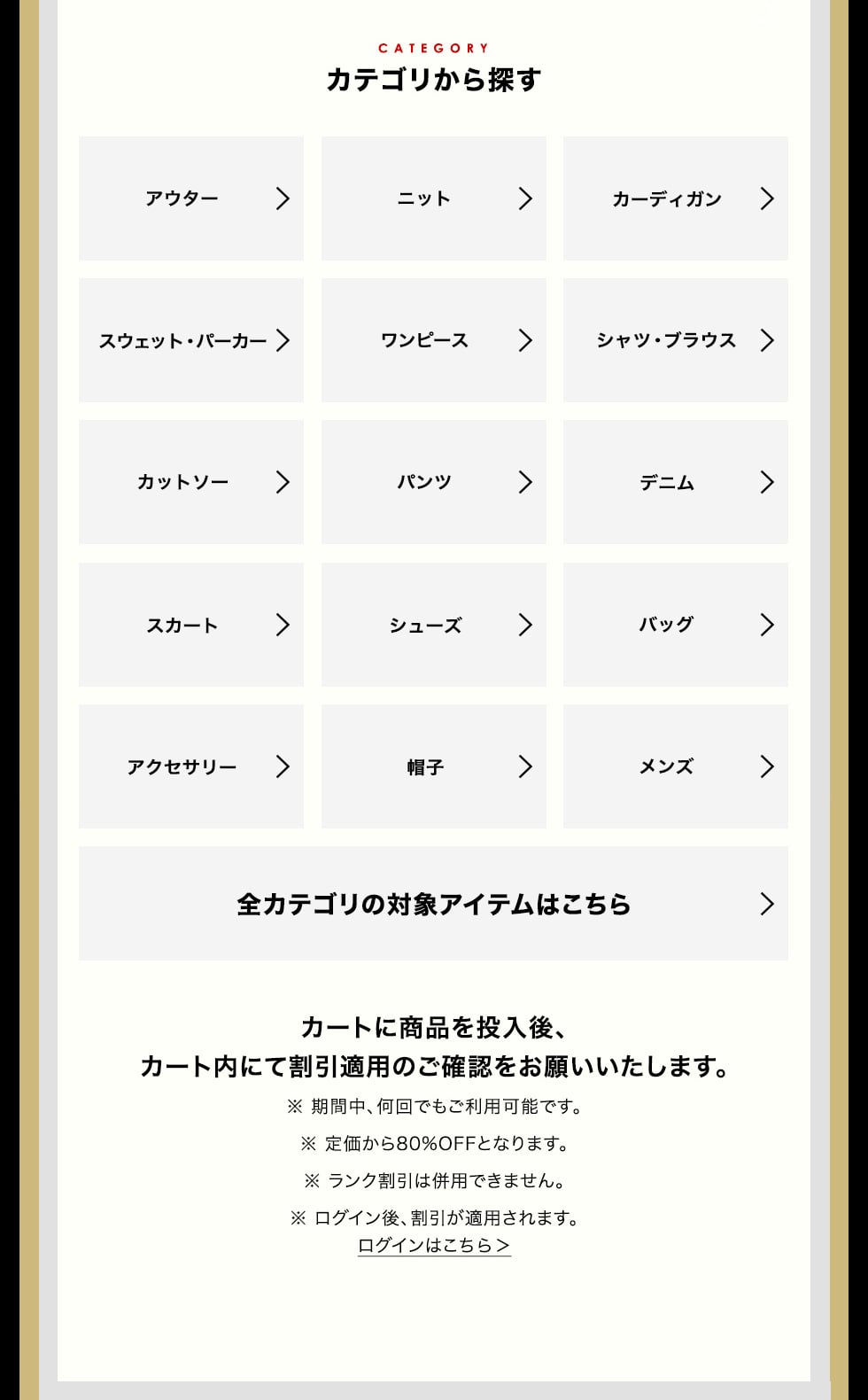Open the 帽子 category
Image resolution: width=868 pixels, height=1400 pixels.
(433, 766)
